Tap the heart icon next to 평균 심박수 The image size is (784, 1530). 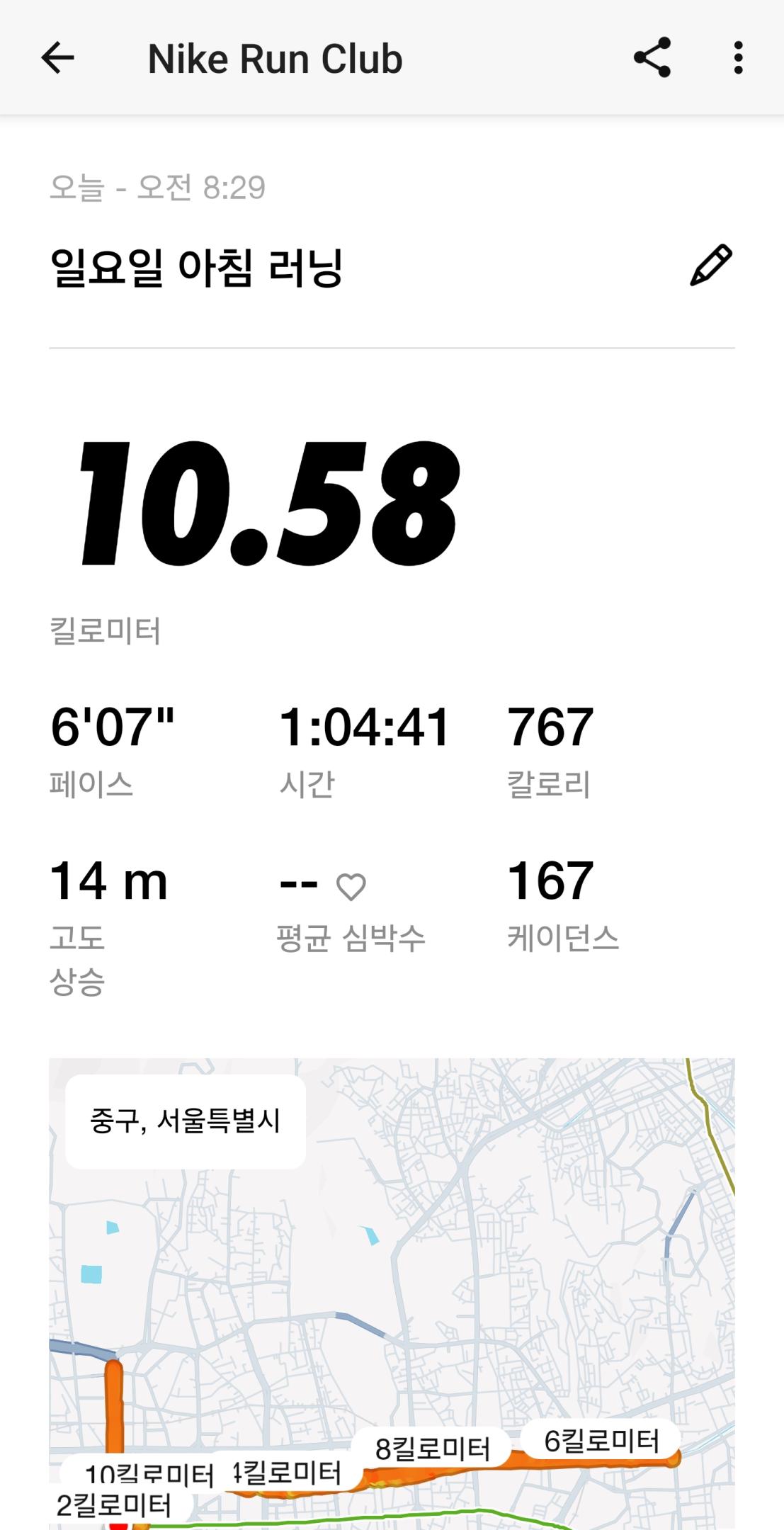point(352,883)
